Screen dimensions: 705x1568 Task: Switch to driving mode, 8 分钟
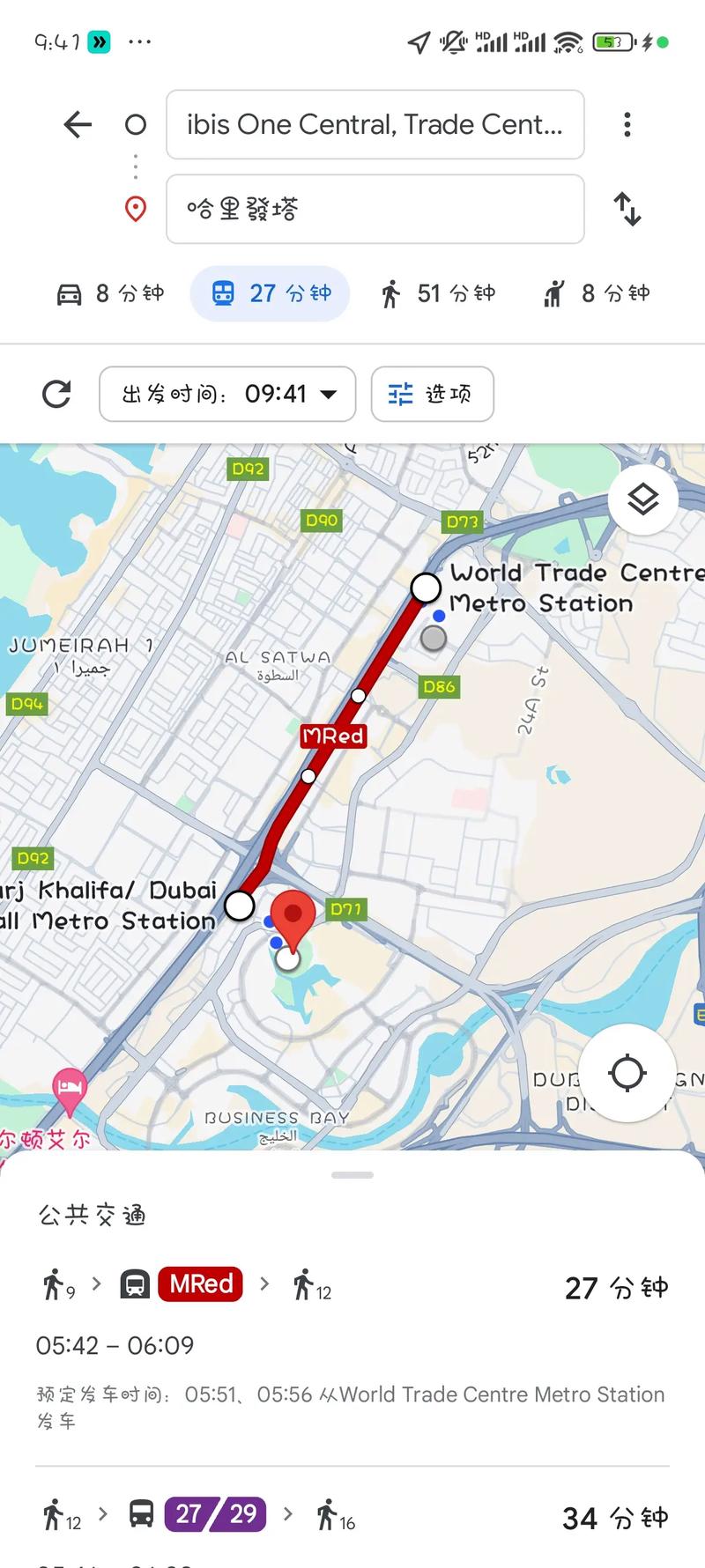tap(111, 293)
